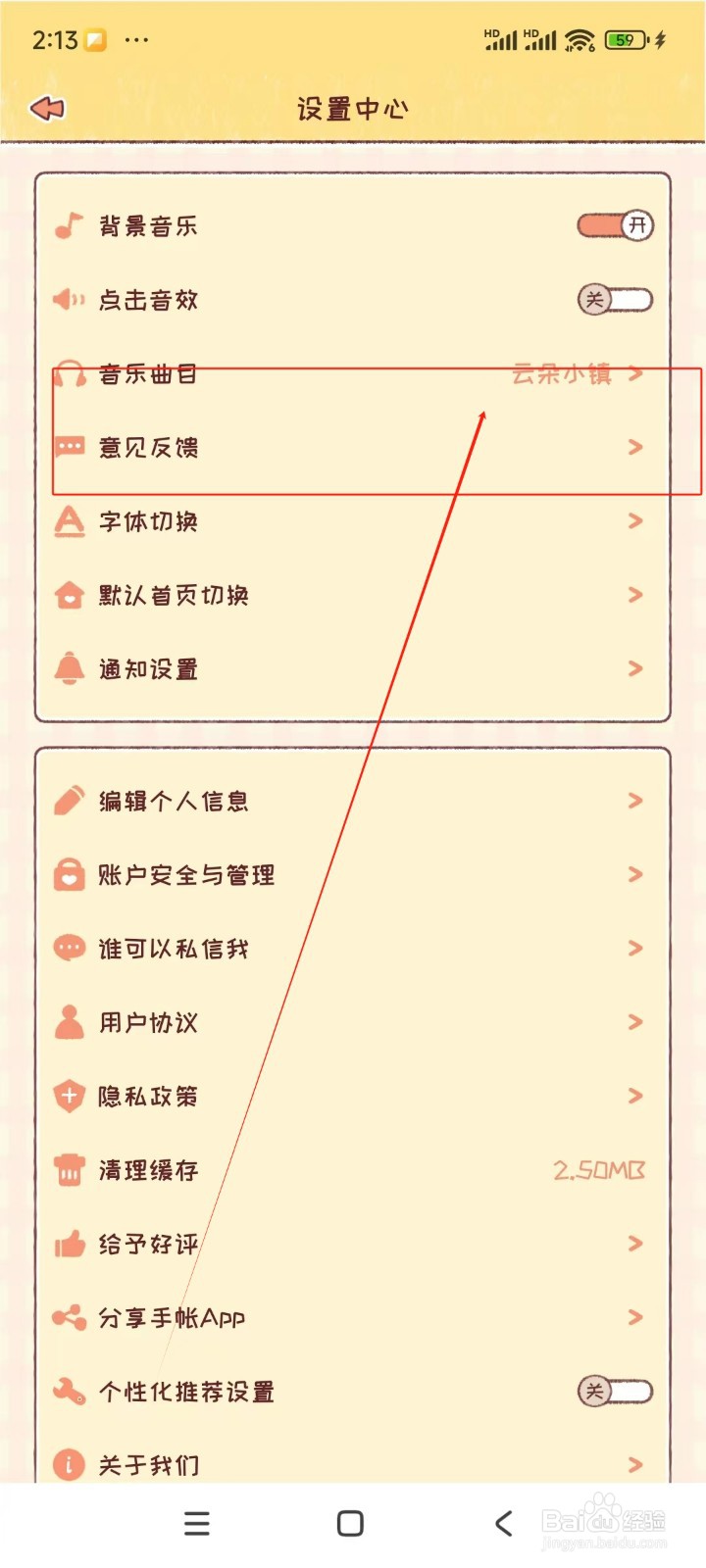Click the music note icon beside 背景音乐
706x1568 pixels.
coord(67,223)
